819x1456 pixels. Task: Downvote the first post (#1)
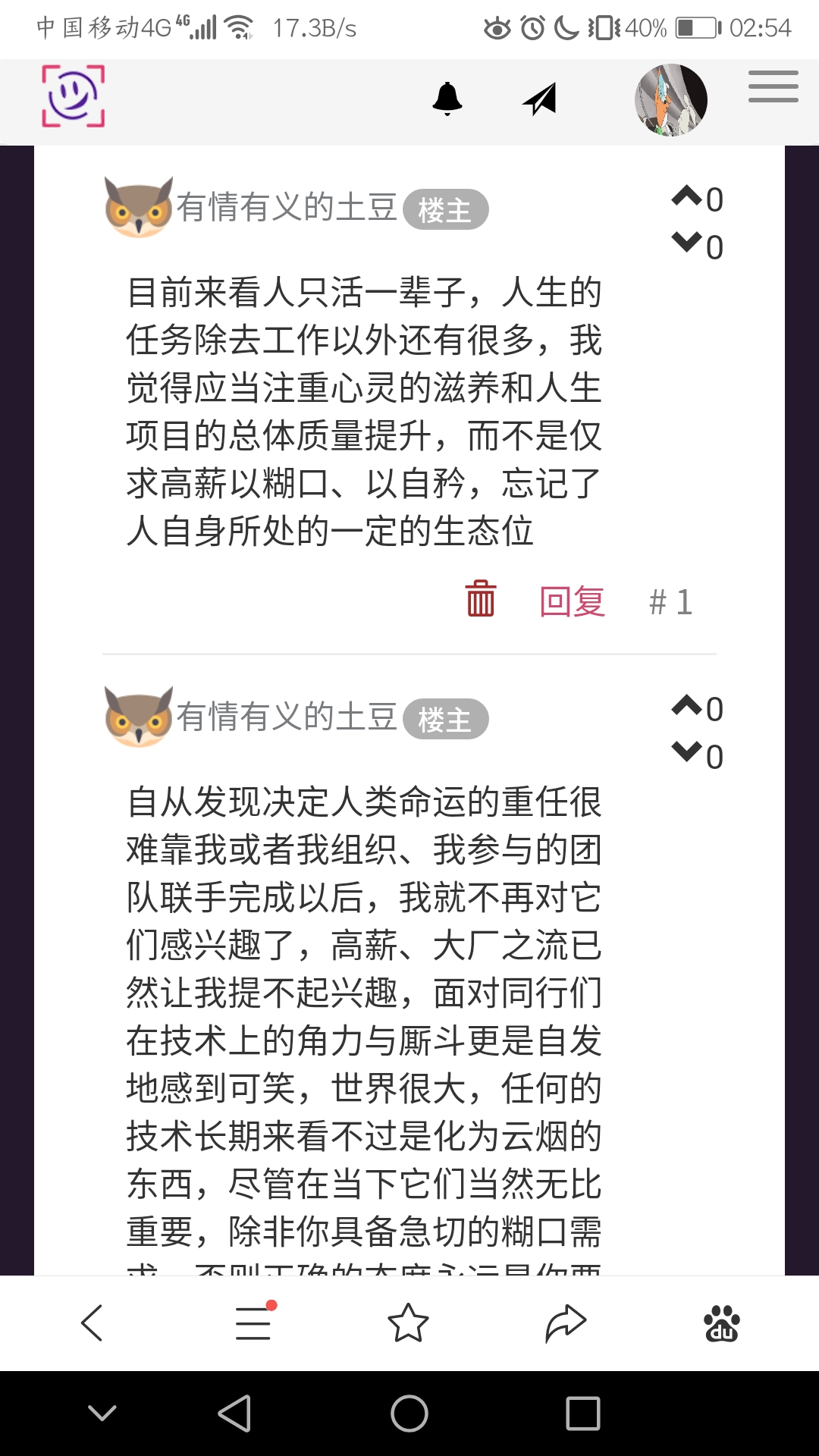tap(687, 243)
